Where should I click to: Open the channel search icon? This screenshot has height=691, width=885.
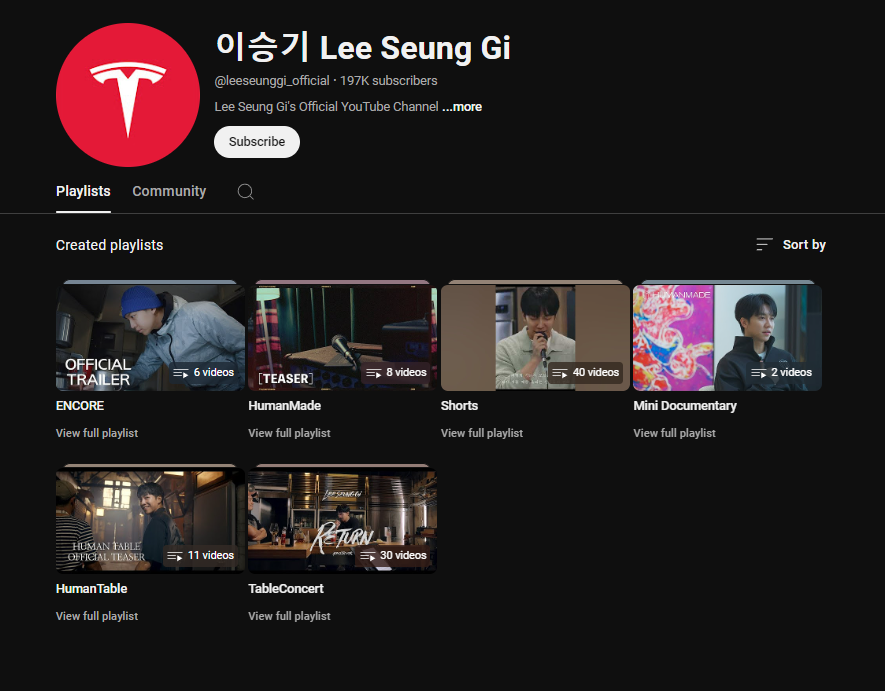tap(245, 192)
